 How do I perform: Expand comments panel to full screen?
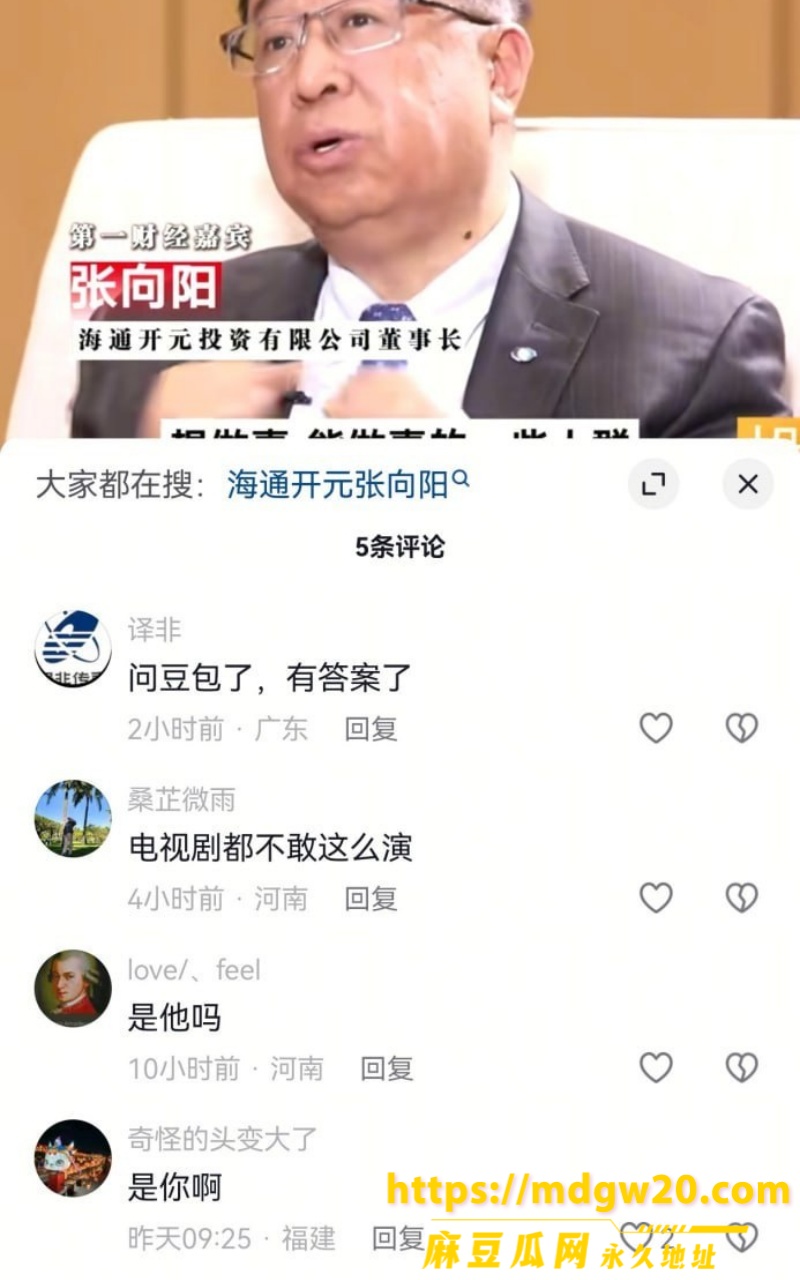pos(653,485)
